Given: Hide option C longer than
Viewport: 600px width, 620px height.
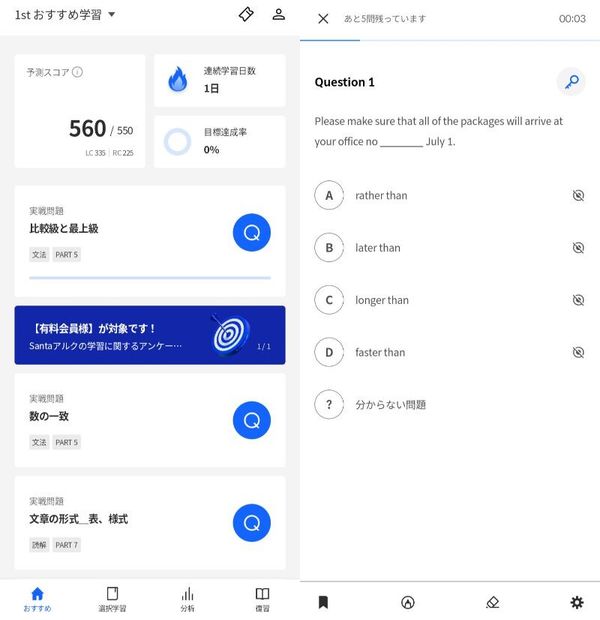Looking at the screenshot, I should 578,300.
